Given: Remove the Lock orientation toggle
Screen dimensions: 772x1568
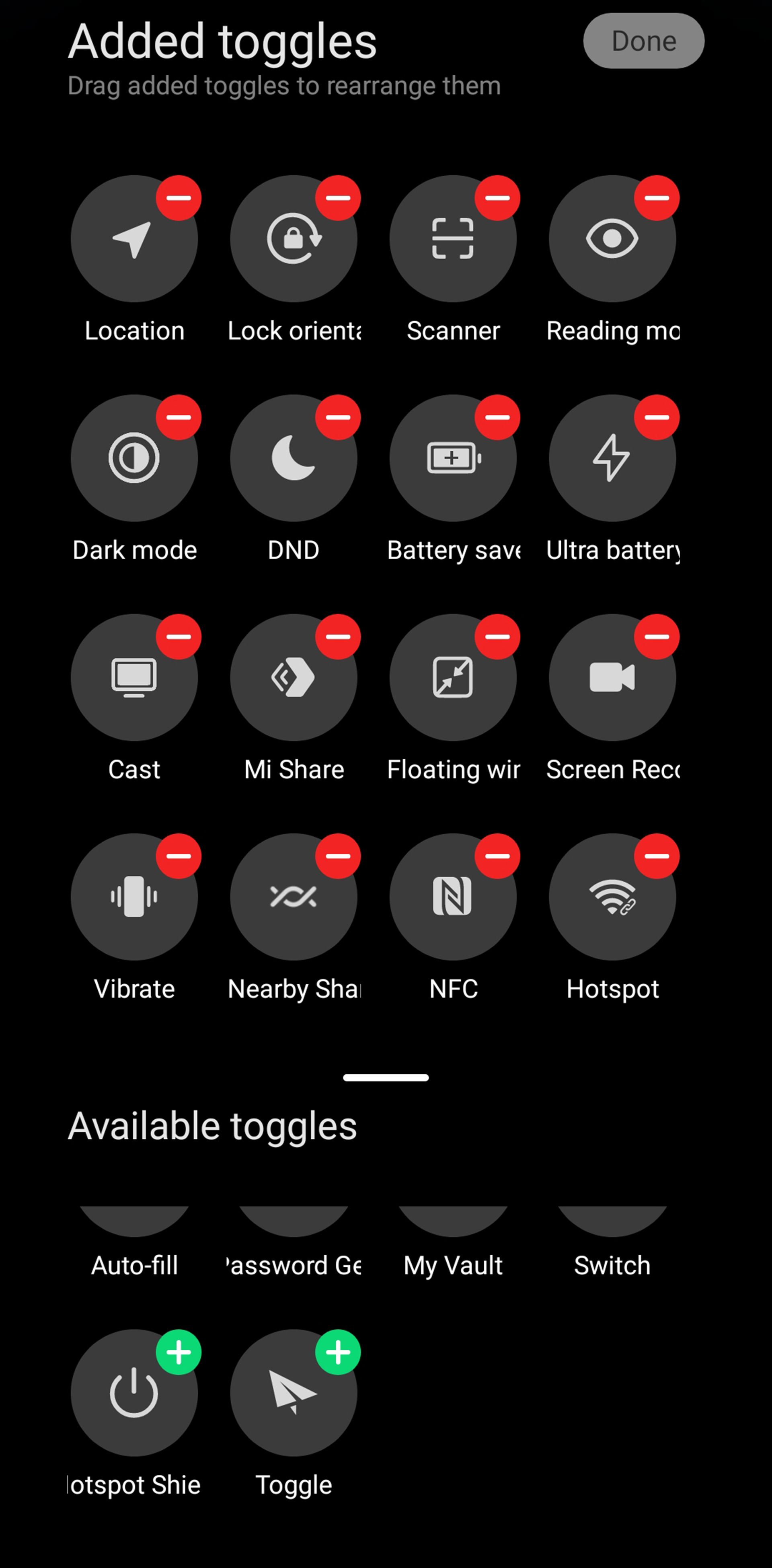Looking at the screenshot, I should point(338,198).
